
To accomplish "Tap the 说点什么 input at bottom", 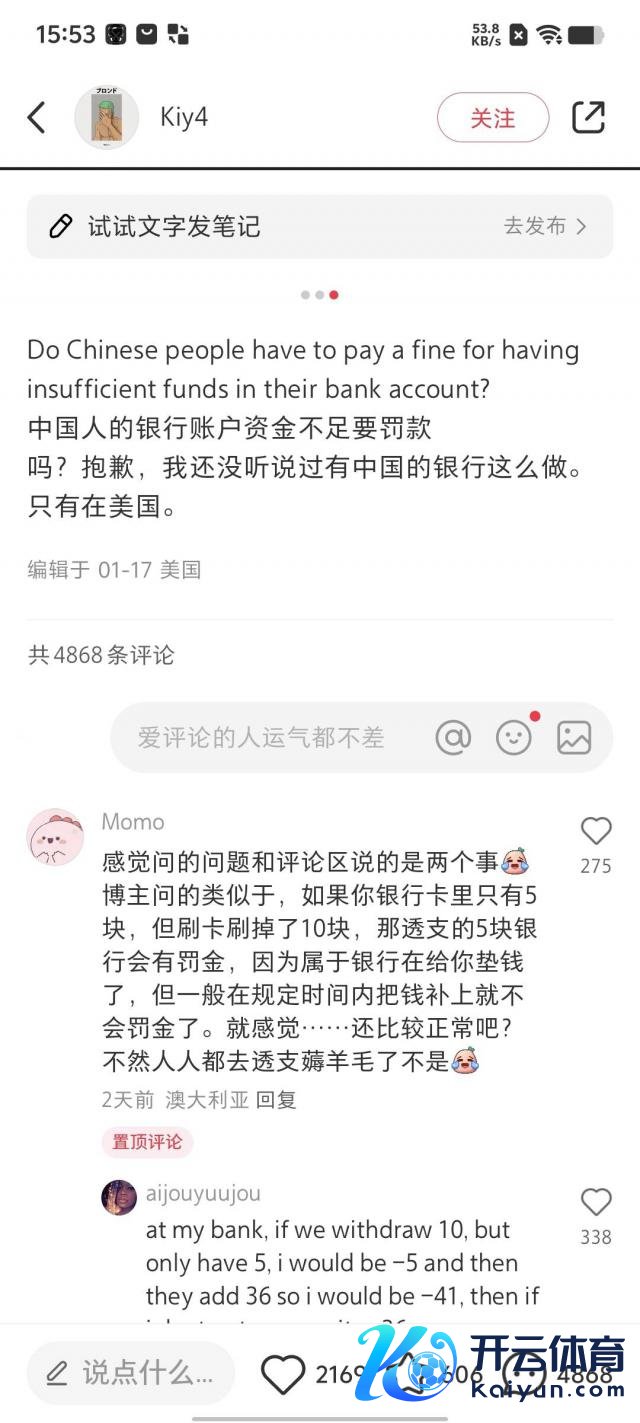I will click(131, 1373).
